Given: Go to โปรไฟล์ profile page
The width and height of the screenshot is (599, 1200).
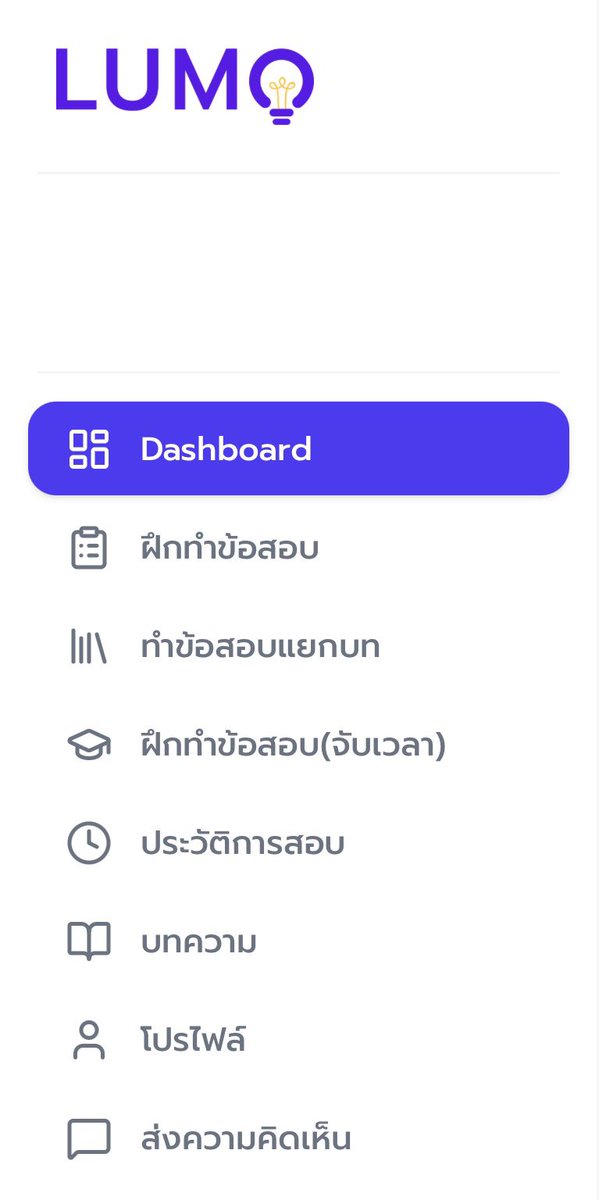Looking at the screenshot, I should [298, 1040].
